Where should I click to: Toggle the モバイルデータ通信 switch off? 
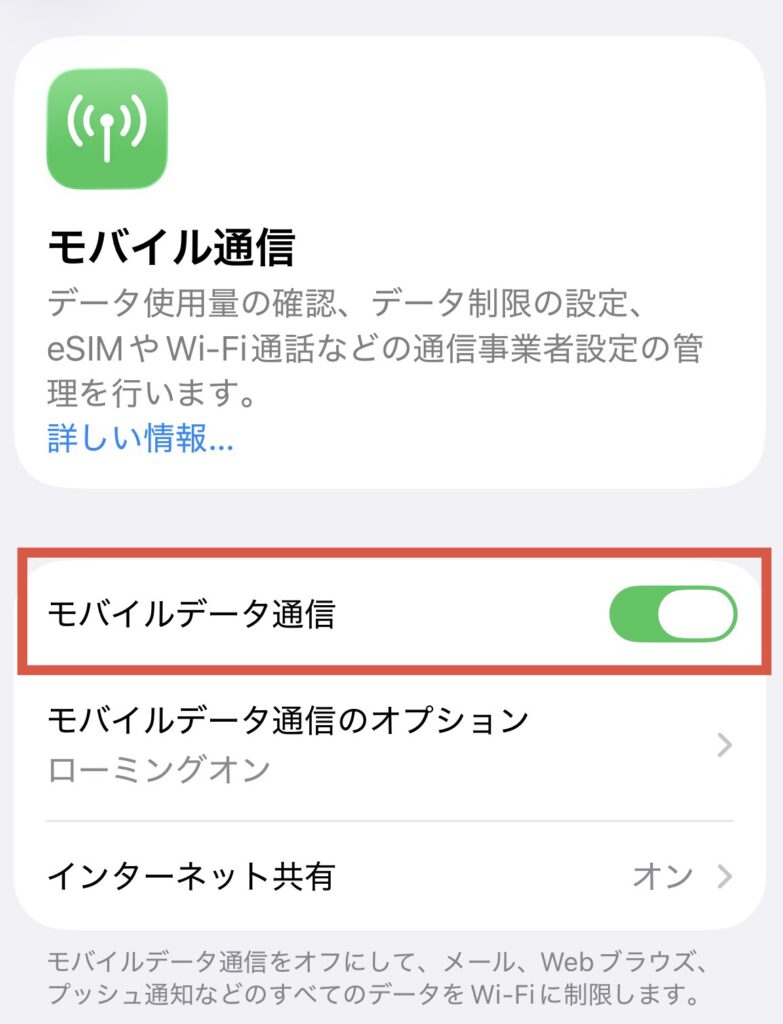coord(673,614)
